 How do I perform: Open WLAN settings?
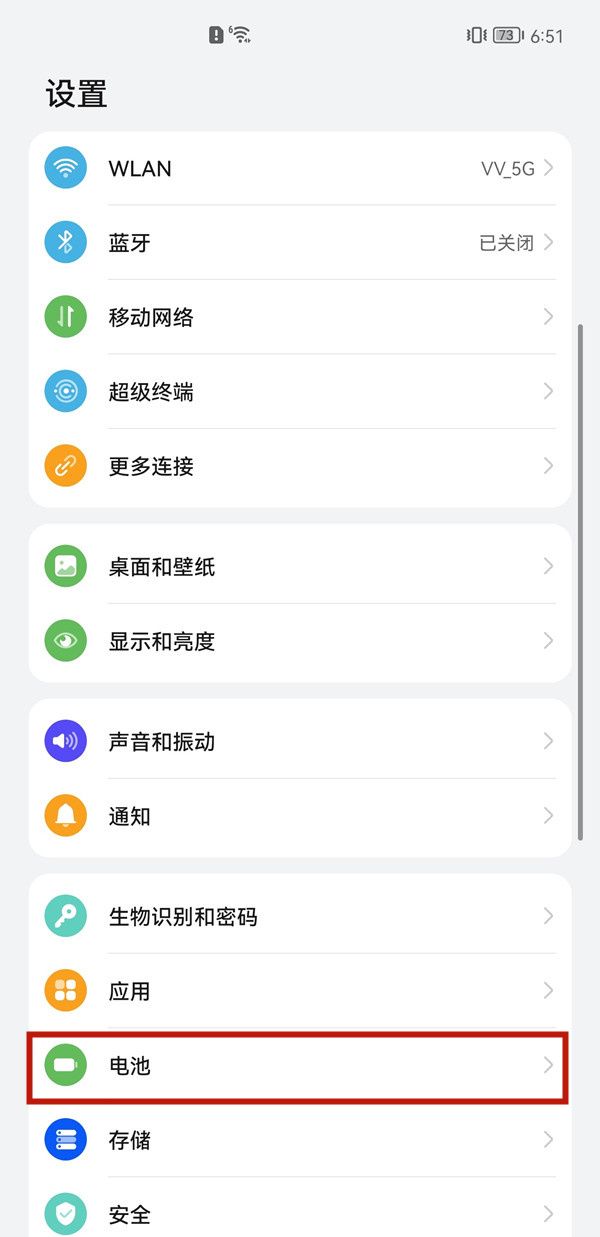pyautogui.click(x=300, y=169)
